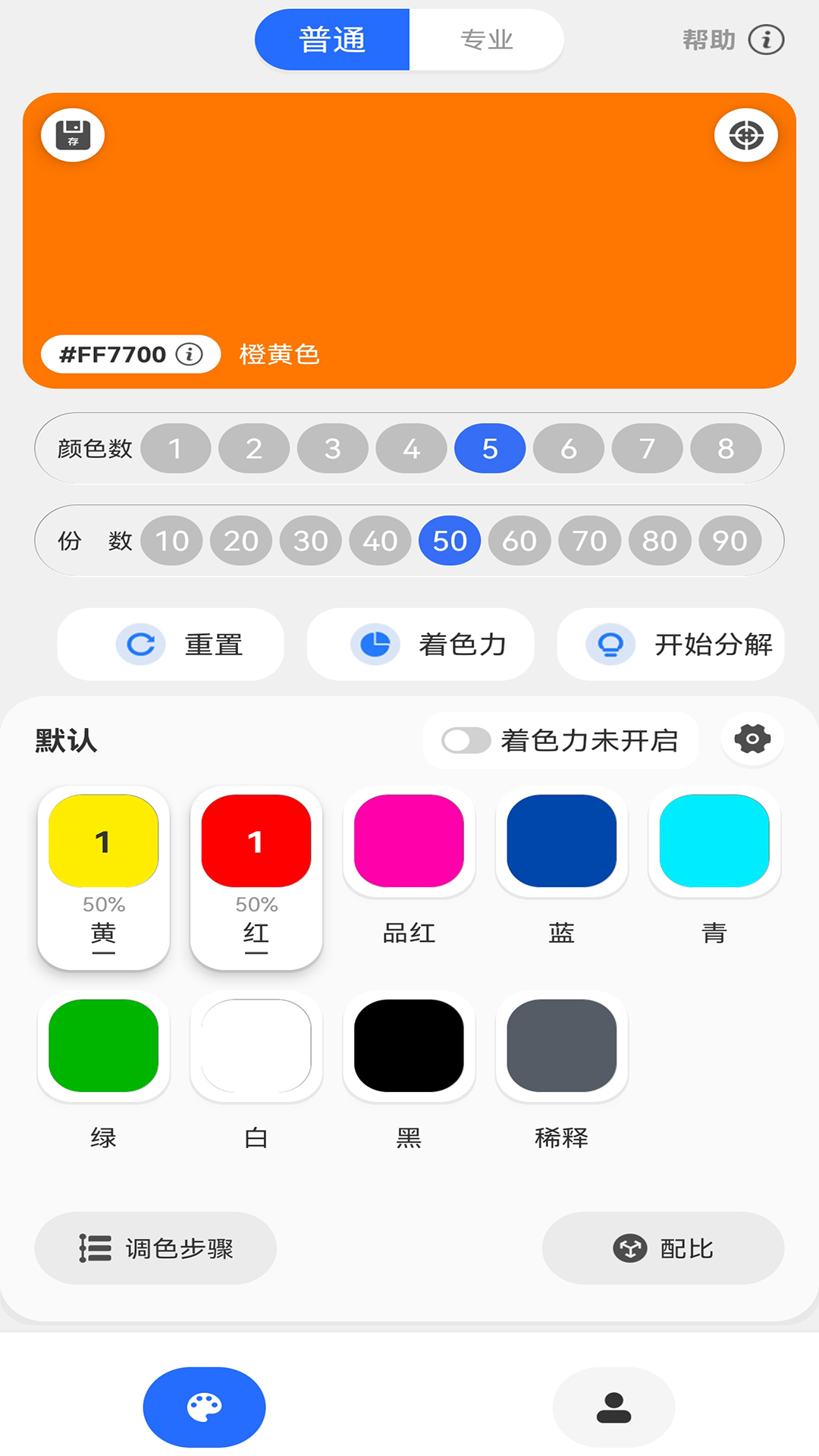Open the 配比 ratio button
The image size is (819, 1456).
pos(663,1248)
